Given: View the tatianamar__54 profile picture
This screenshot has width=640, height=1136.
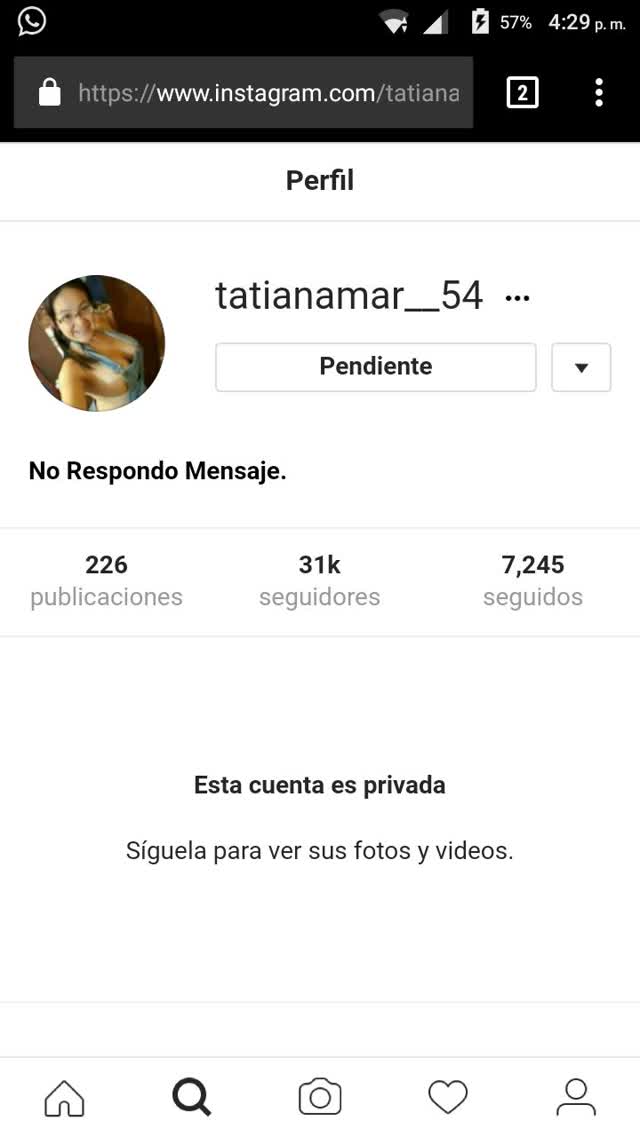Looking at the screenshot, I should tap(96, 343).
